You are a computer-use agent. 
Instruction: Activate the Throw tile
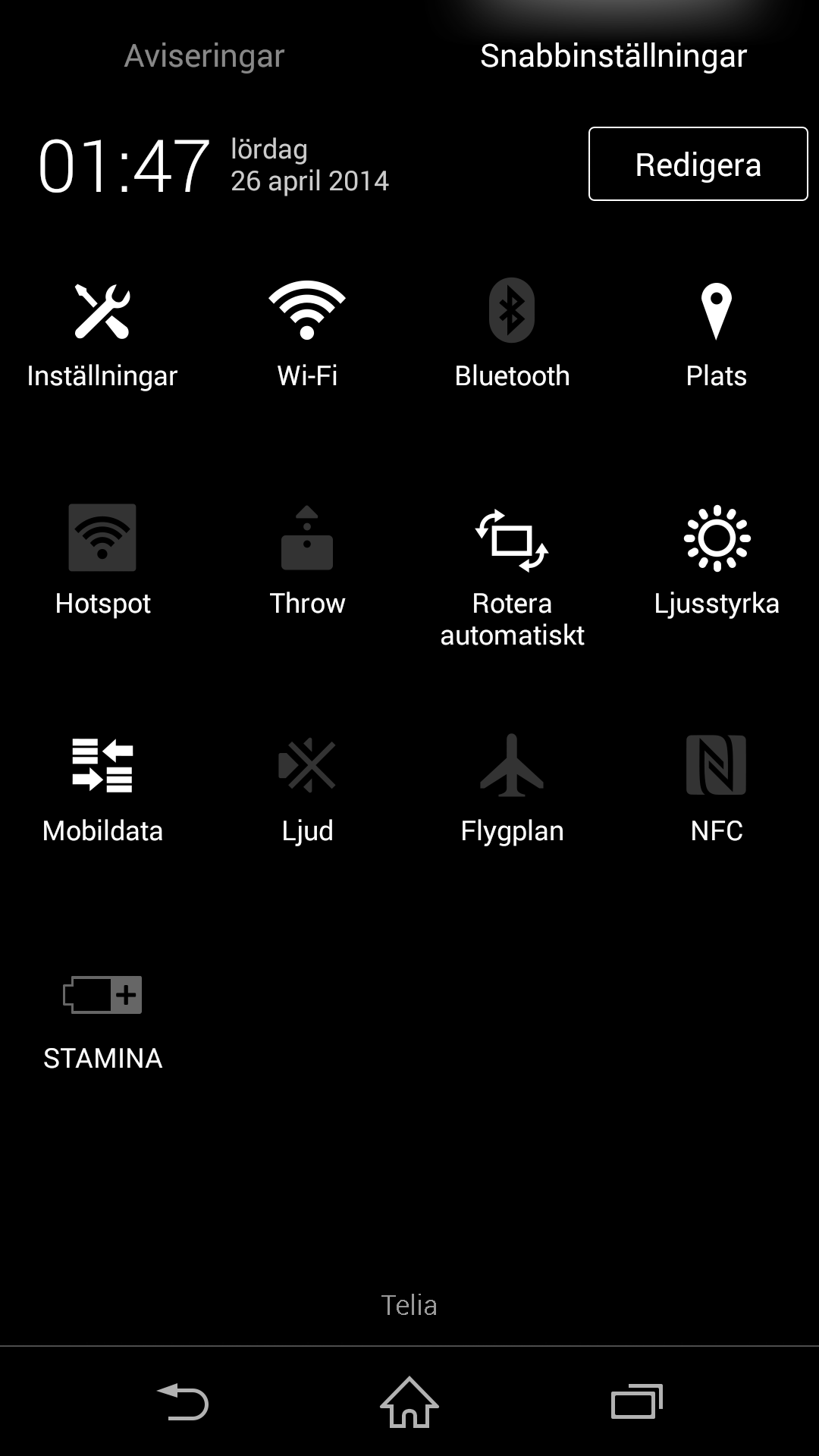(307, 561)
